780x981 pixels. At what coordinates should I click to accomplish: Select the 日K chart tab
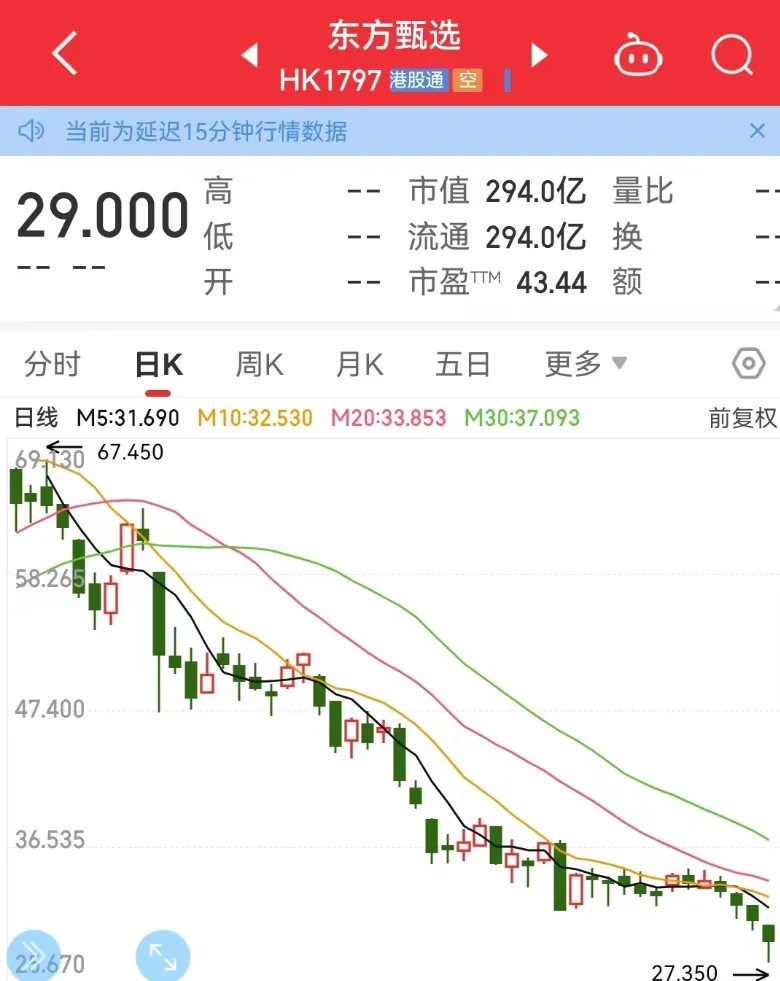coord(159,364)
